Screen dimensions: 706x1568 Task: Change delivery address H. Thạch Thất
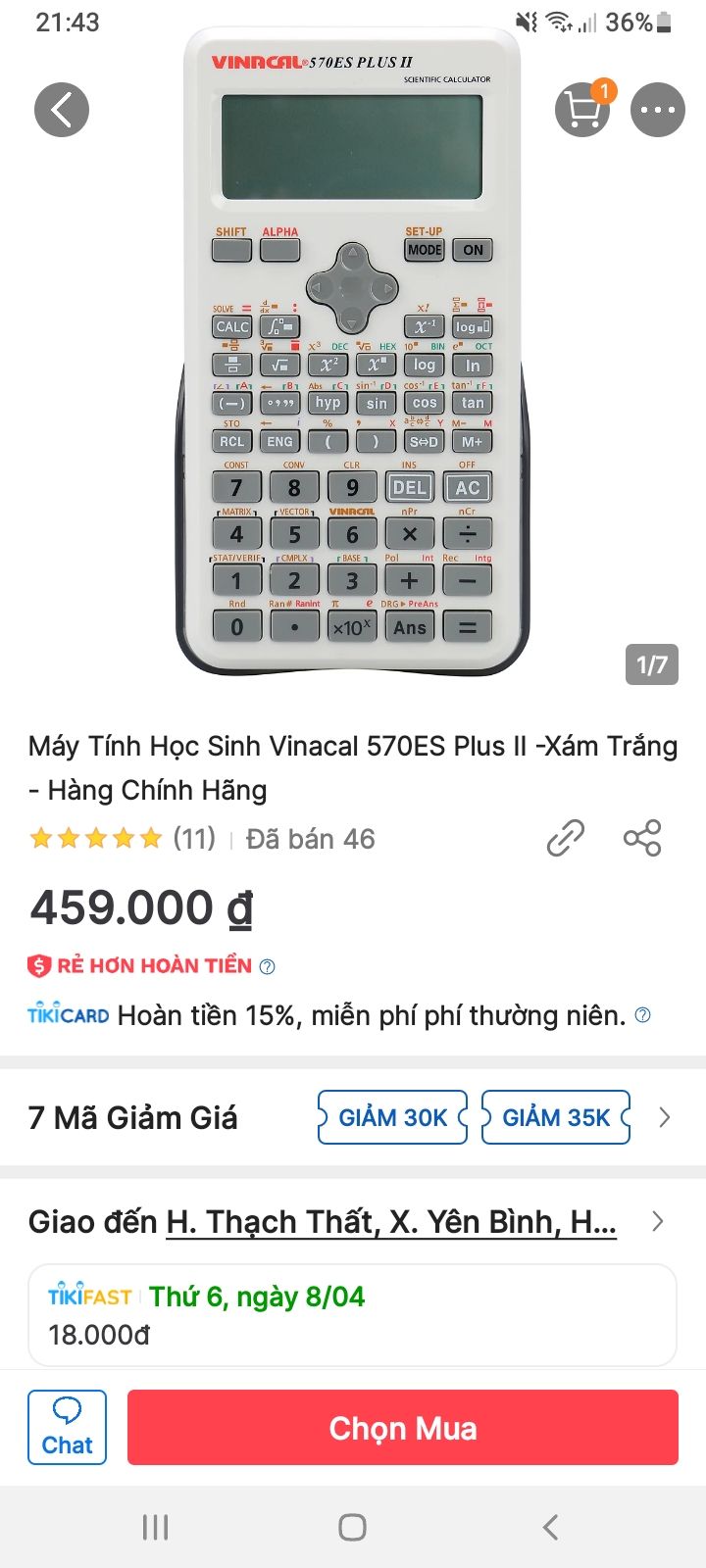click(390, 1222)
